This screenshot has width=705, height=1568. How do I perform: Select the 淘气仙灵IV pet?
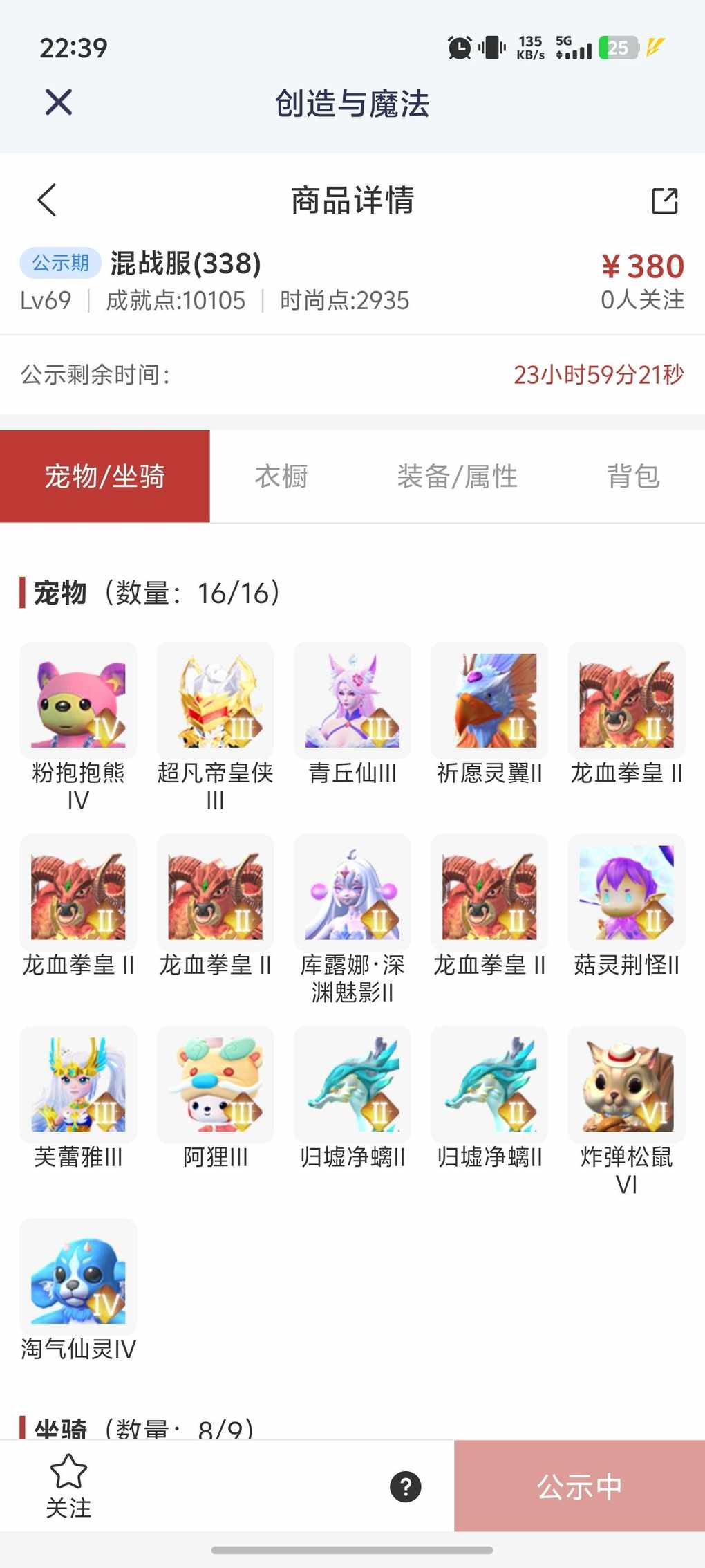pyautogui.click(x=78, y=1277)
